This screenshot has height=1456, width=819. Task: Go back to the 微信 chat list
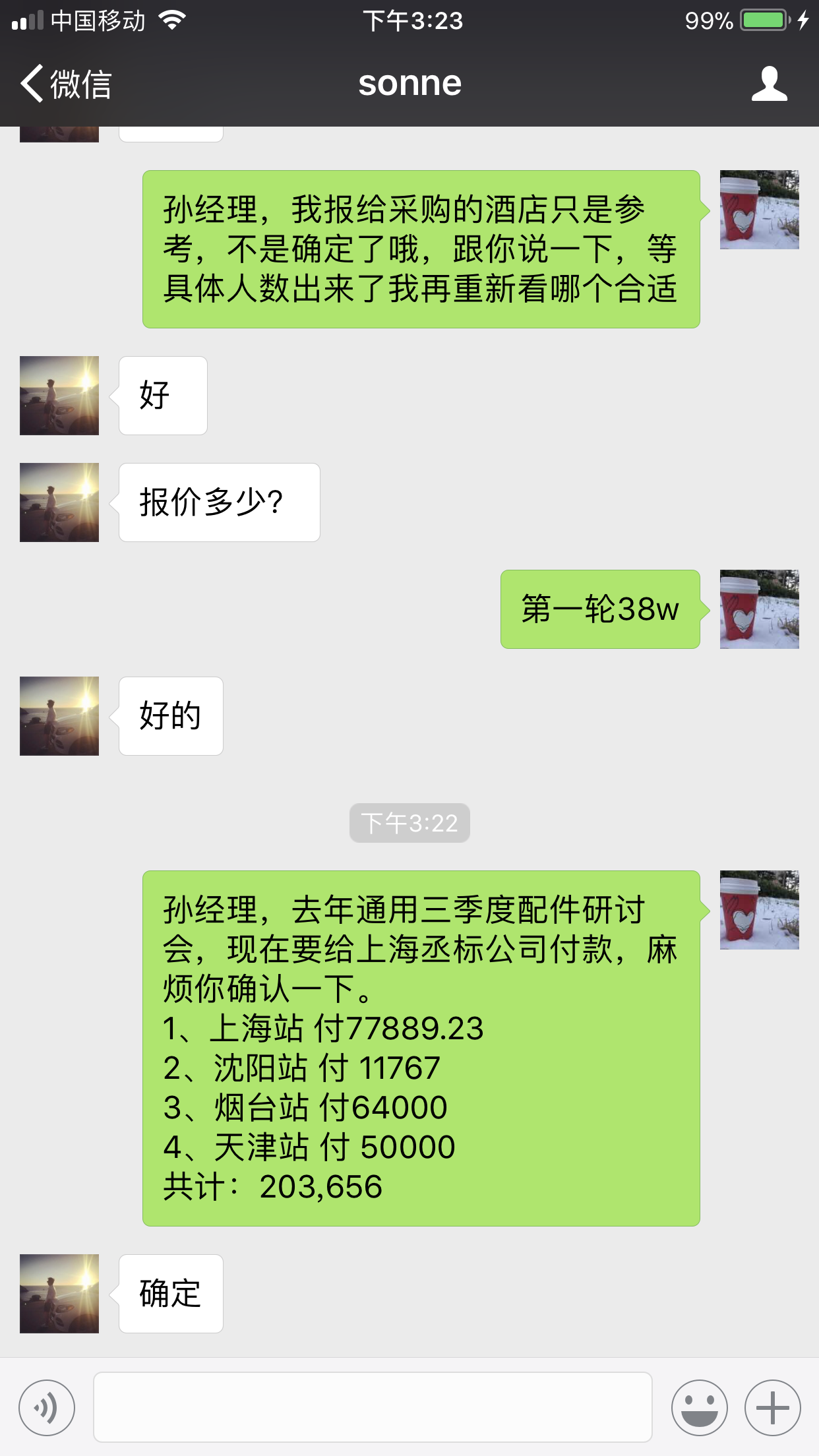point(65,84)
